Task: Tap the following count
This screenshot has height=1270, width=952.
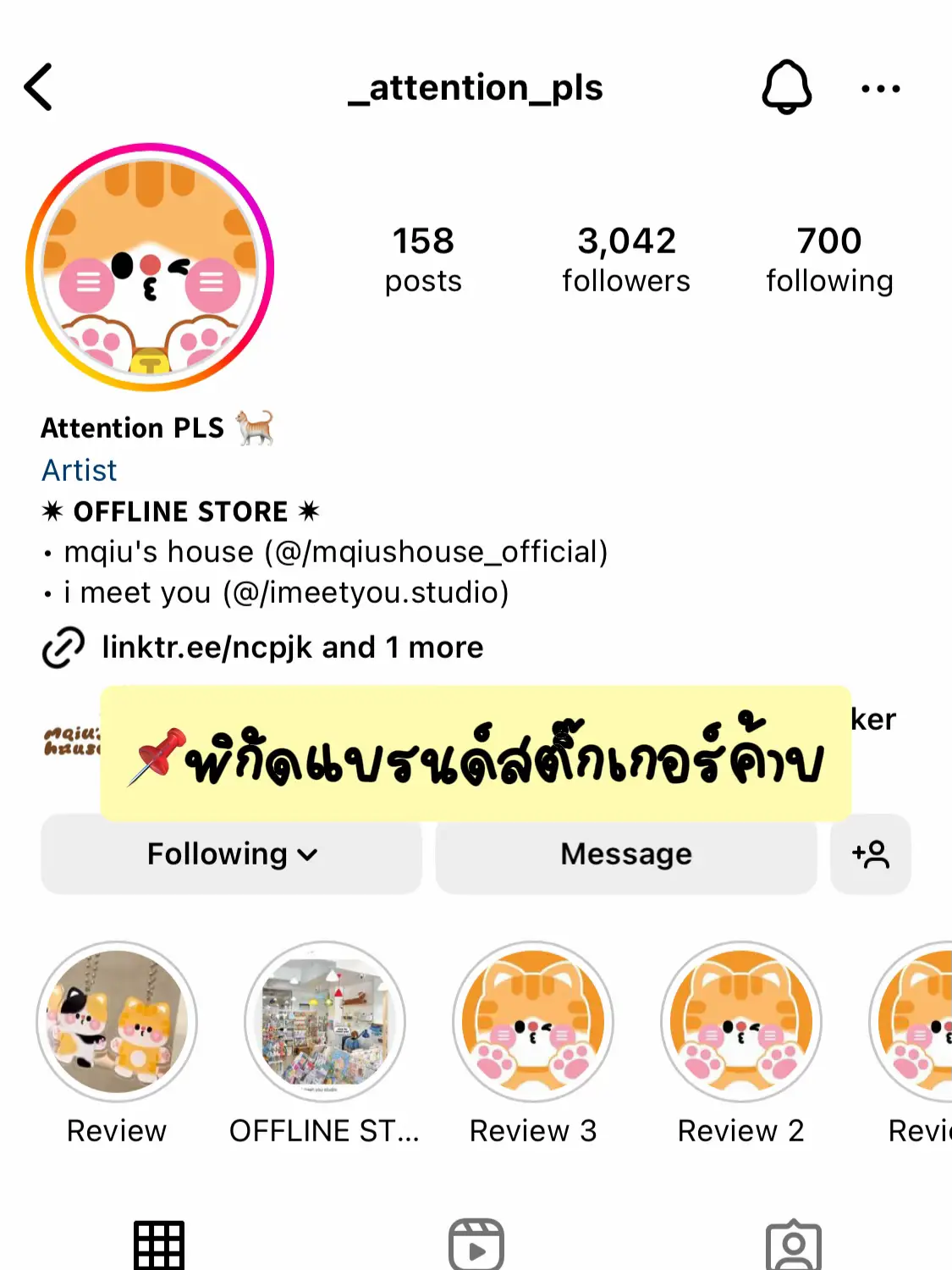Action: coord(828,258)
